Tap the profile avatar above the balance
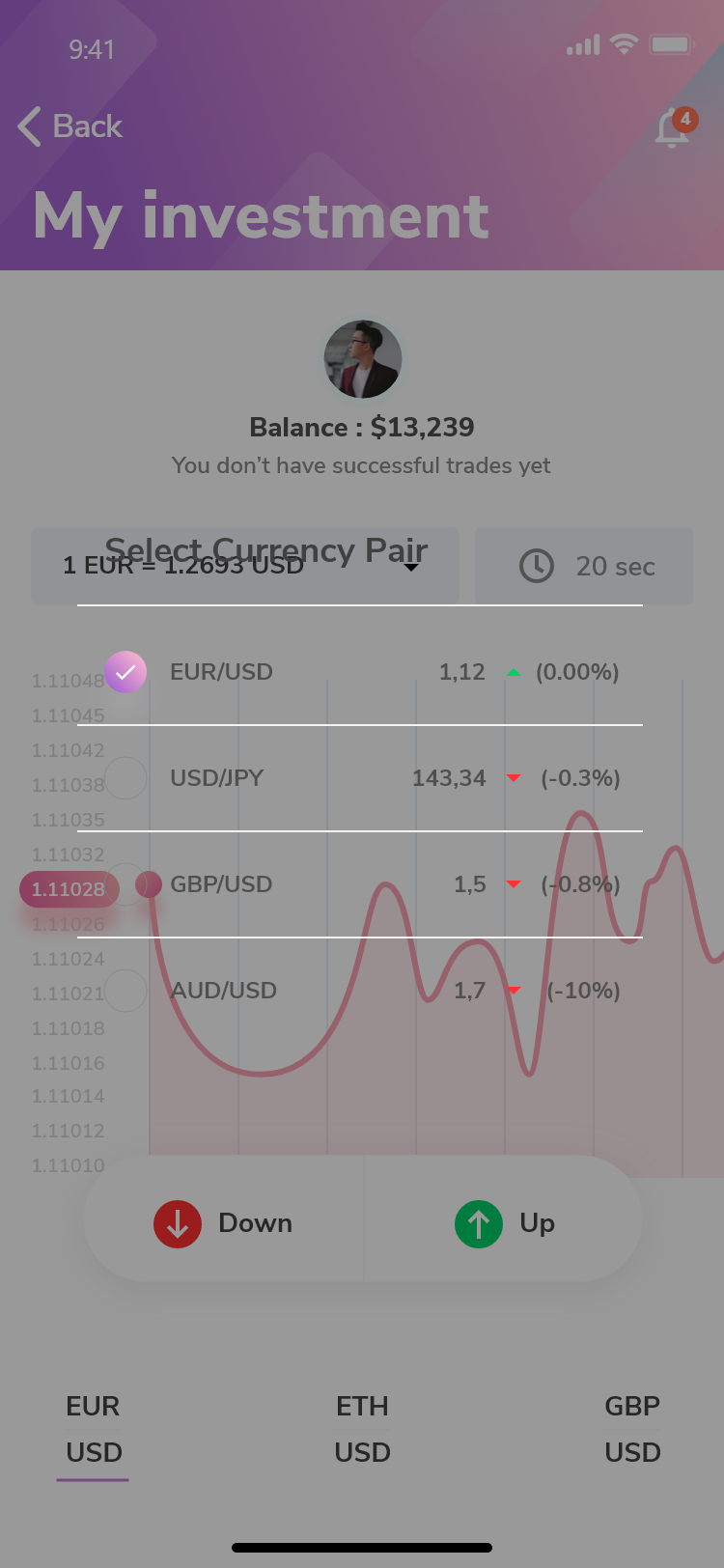Viewport: 724px width, 1568px height. tap(362, 358)
